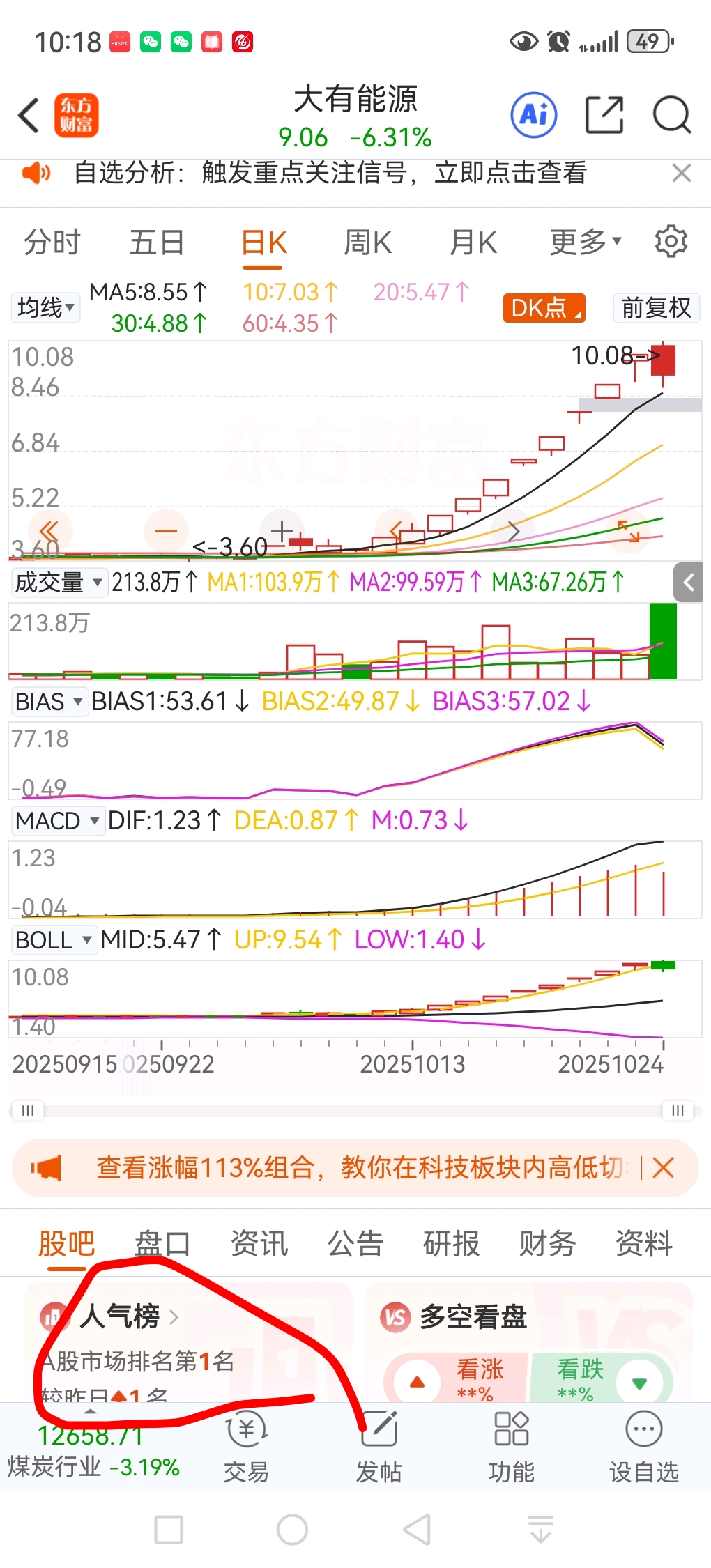Change the 前复权 adjustment setting
Image resolution: width=711 pixels, height=1568 pixels.
656,308
